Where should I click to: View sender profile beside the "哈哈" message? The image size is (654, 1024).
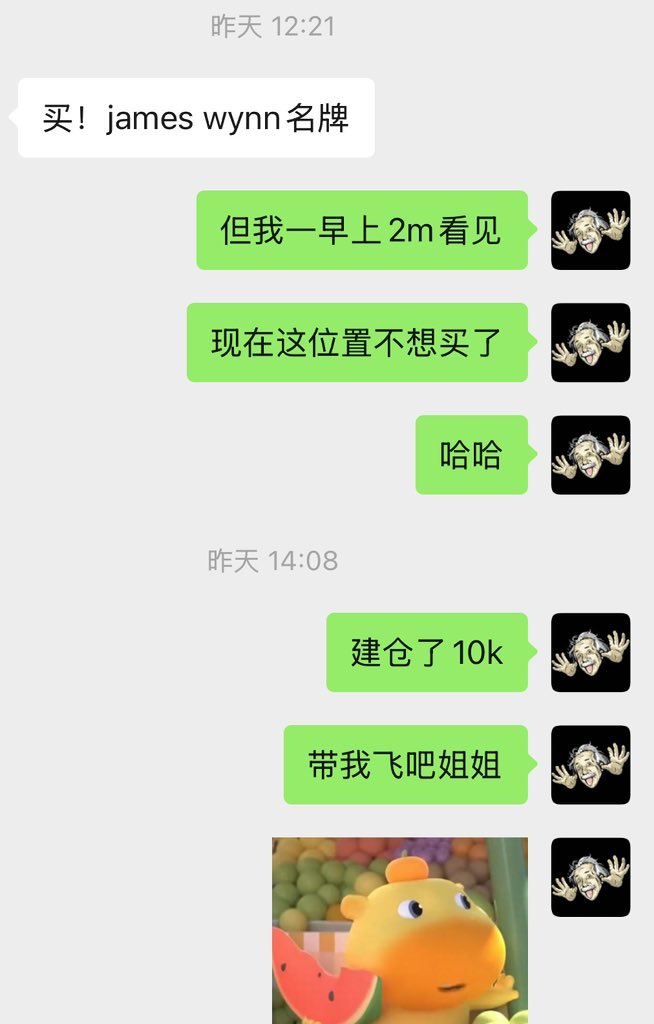click(x=590, y=454)
